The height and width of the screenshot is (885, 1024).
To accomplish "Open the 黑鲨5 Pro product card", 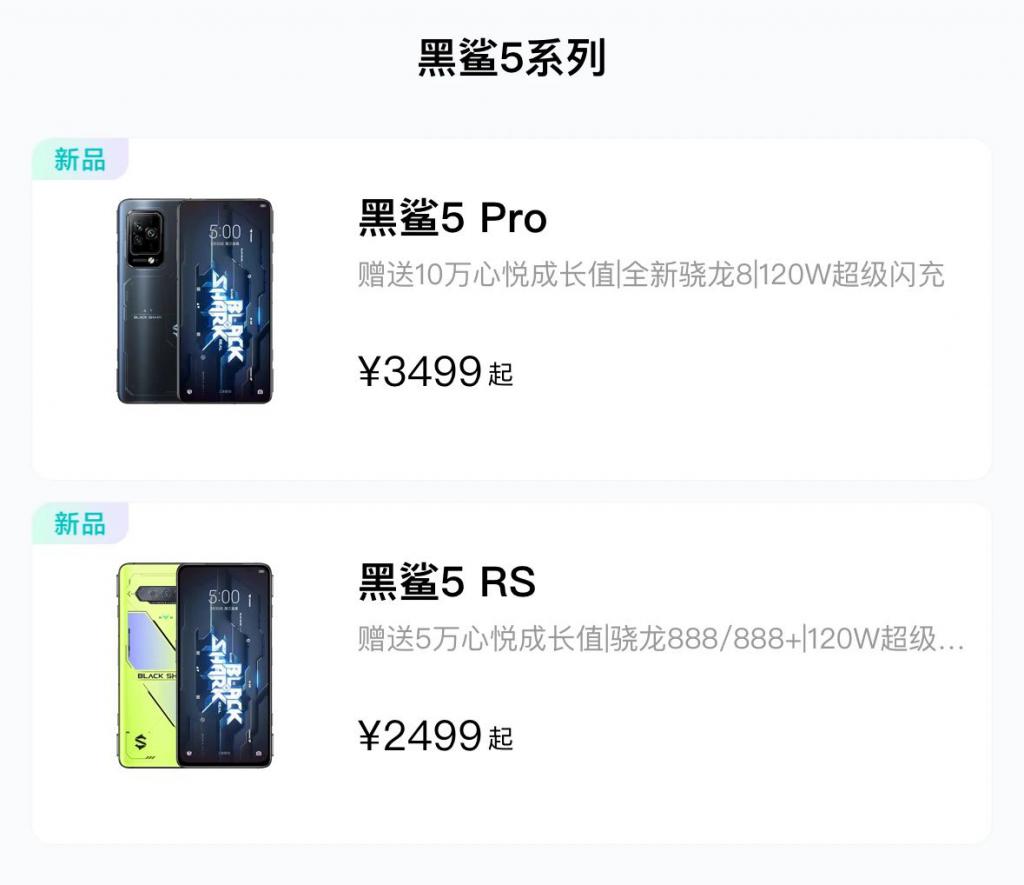I will click(511, 308).
